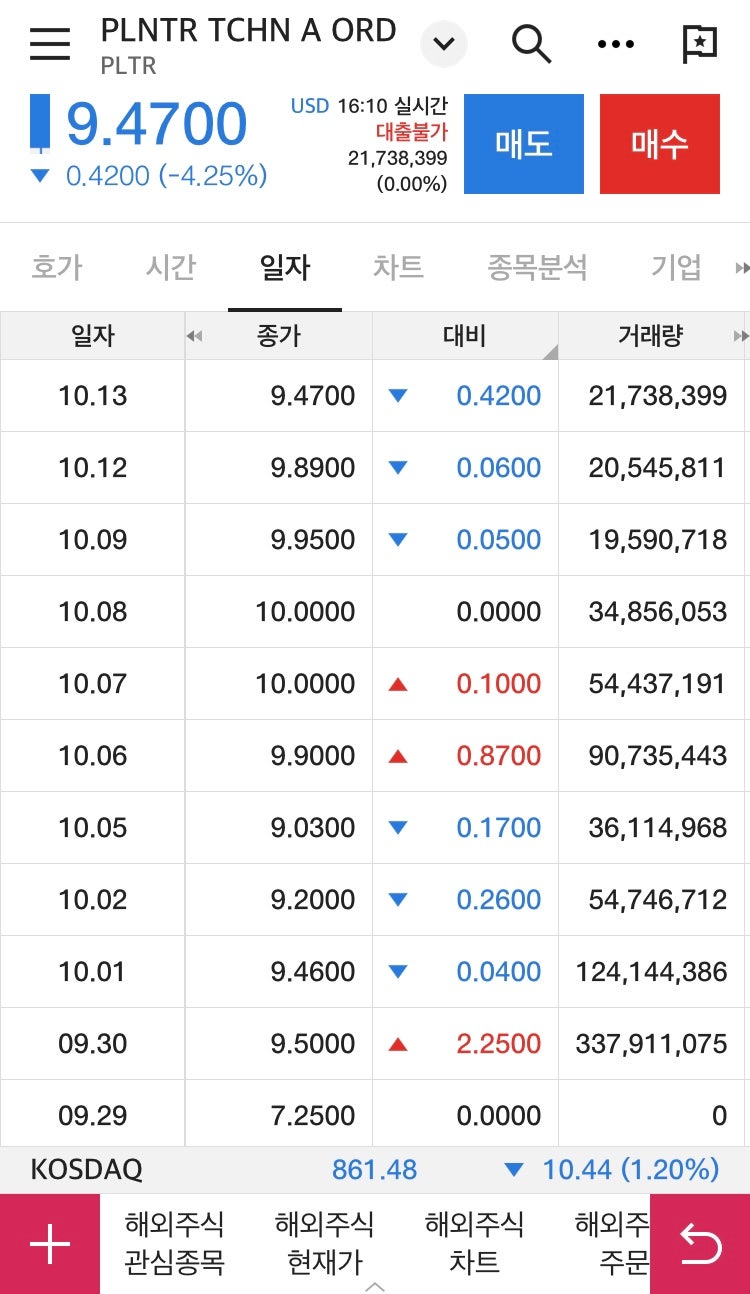Click the left arrow beside 종가 column header
Screen dimensions: 750x1294
196,335
